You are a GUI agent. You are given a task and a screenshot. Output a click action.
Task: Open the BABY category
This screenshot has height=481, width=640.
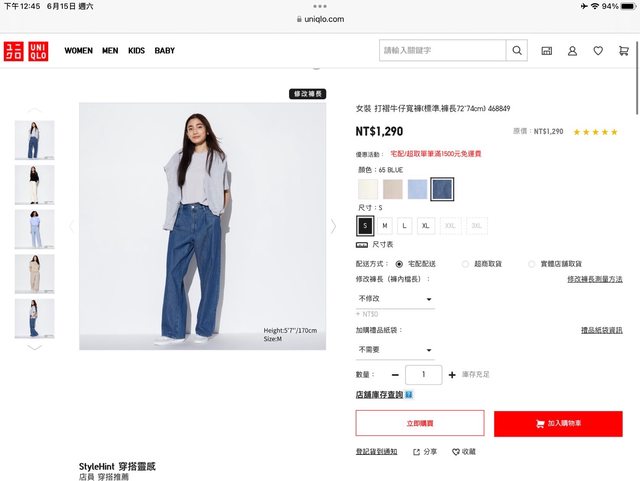[x=164, y=50]
